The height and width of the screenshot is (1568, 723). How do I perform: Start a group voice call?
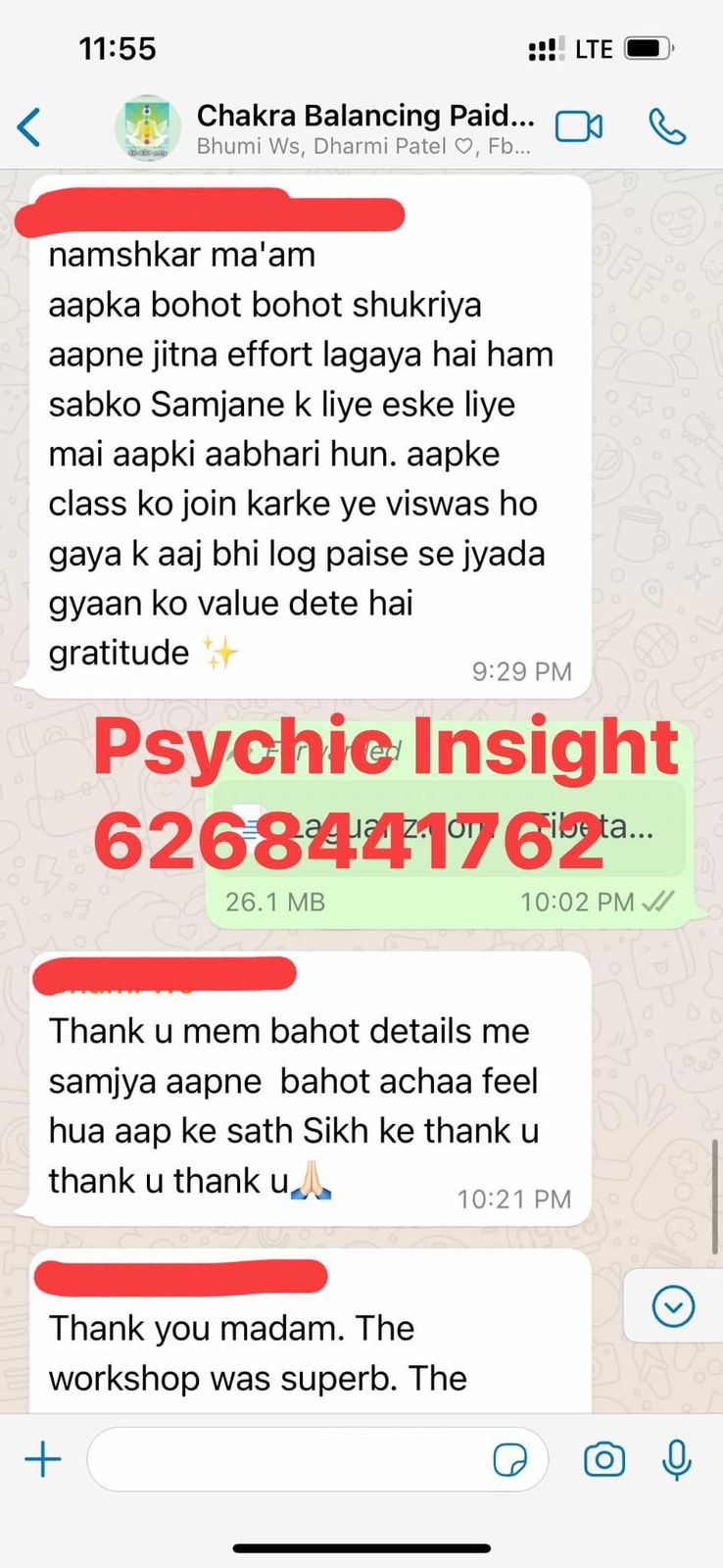[x=667, y=127]
